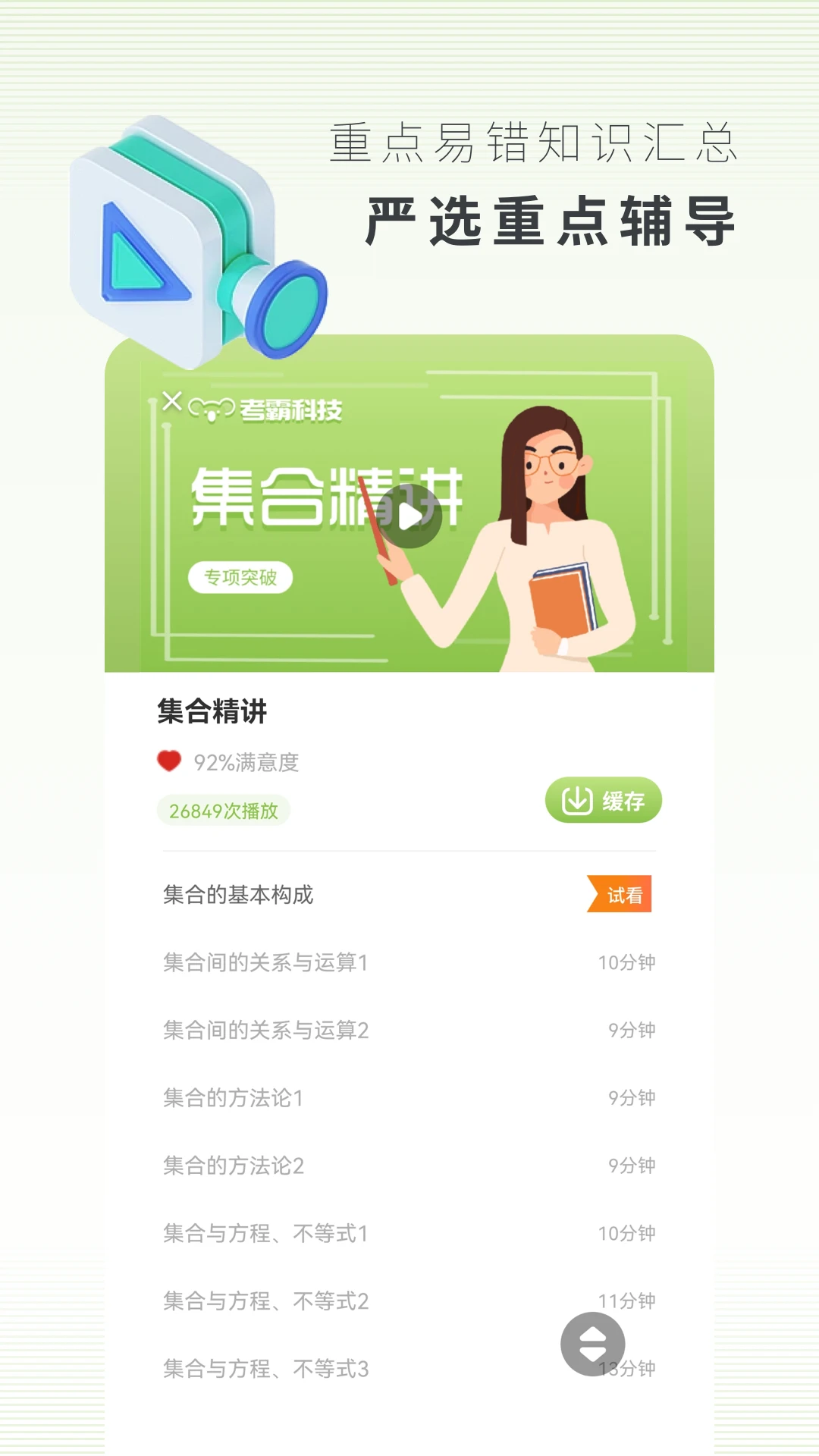Enable offline caching via the 缓存 control
Viewport: 819px width, 1456px height.
603,800
